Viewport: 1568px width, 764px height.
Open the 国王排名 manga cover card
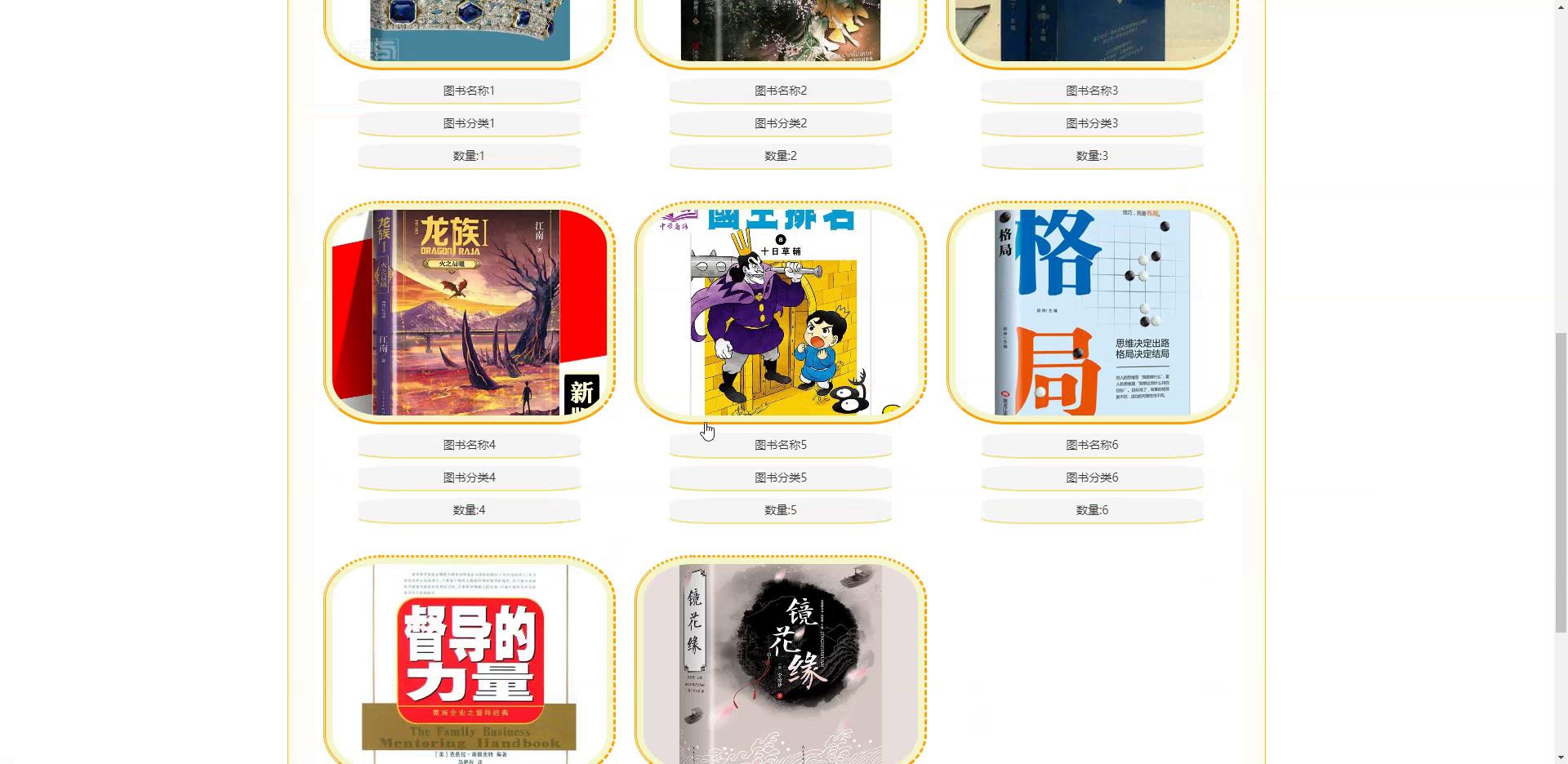[x=780, y=313]
